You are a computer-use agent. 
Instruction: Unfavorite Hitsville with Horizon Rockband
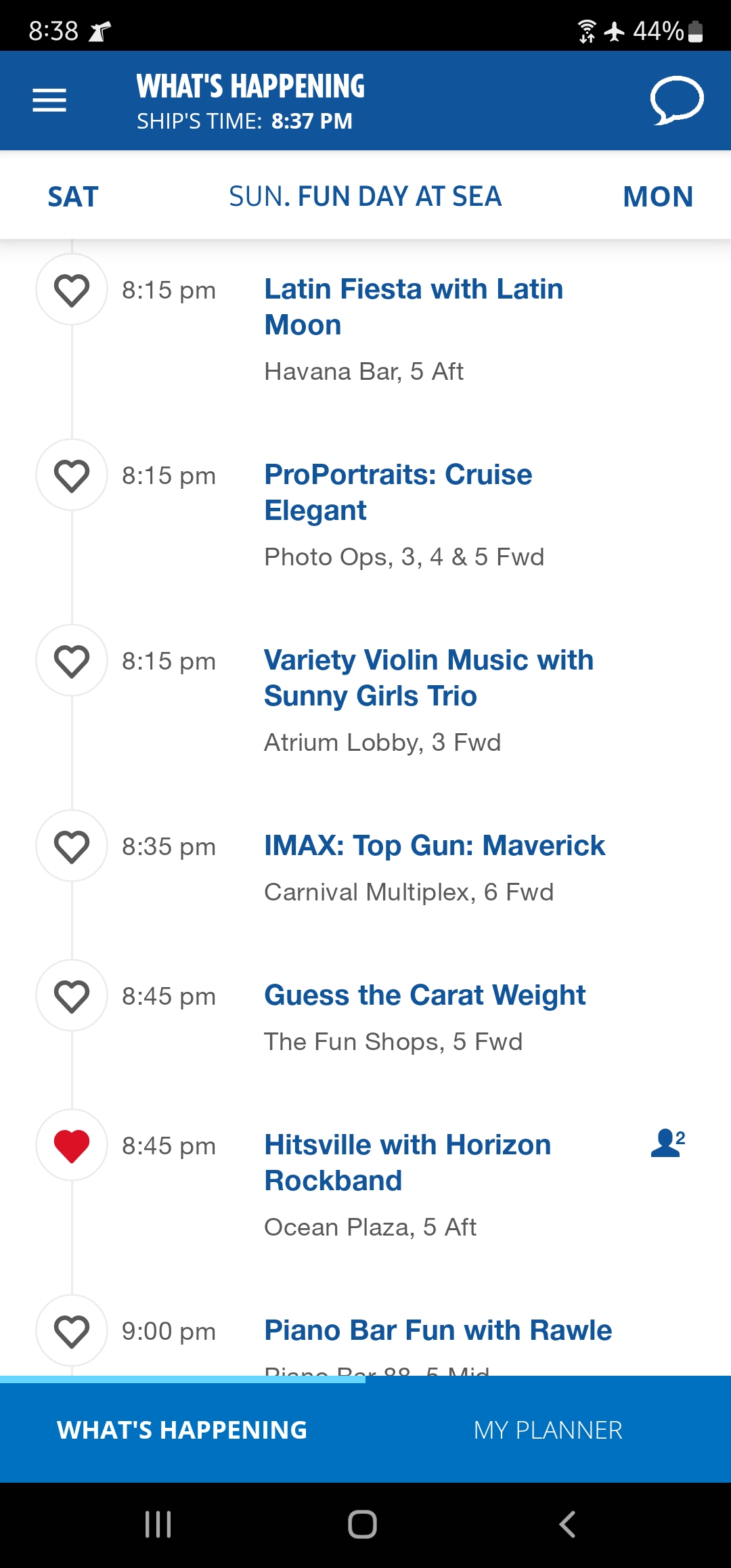[x=72, y=1146]
